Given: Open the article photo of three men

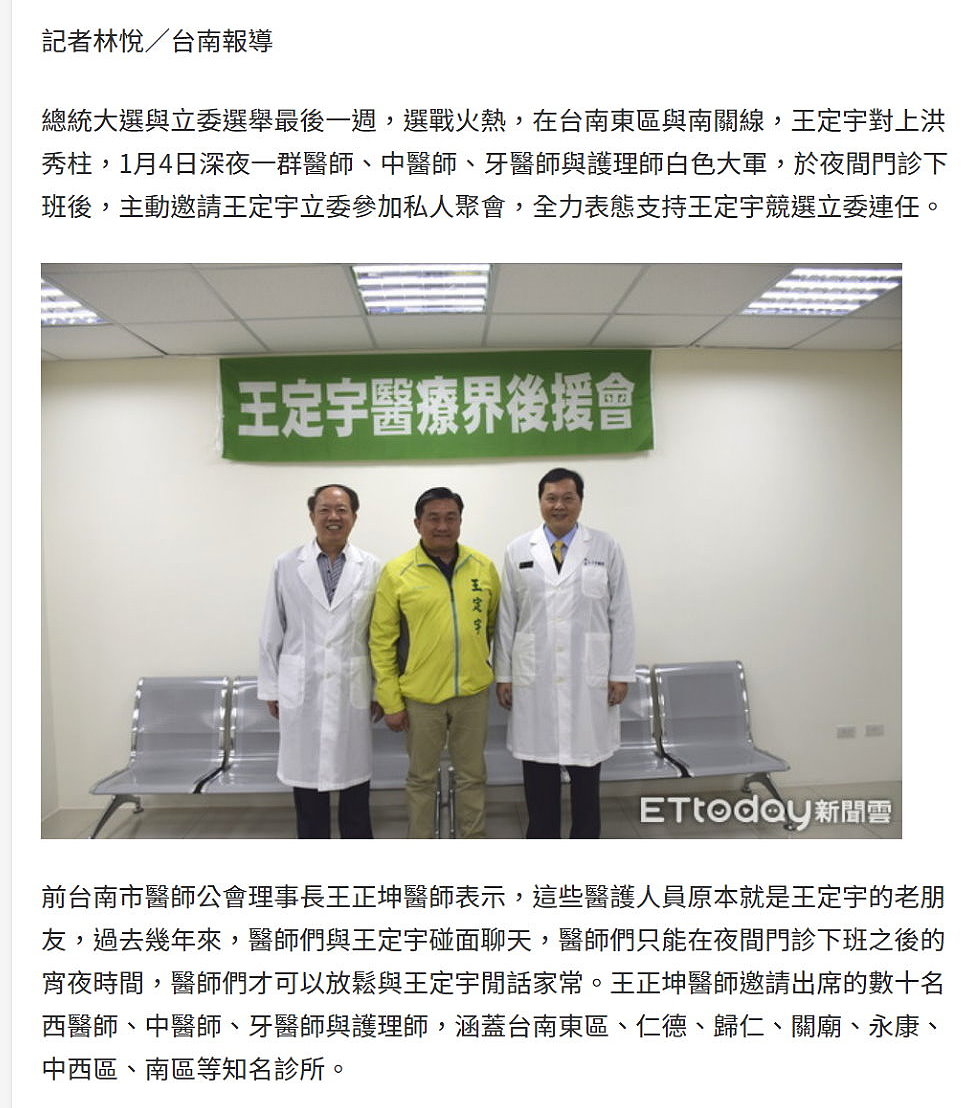Looking at the screenshot, I should (x=471, y=551).
